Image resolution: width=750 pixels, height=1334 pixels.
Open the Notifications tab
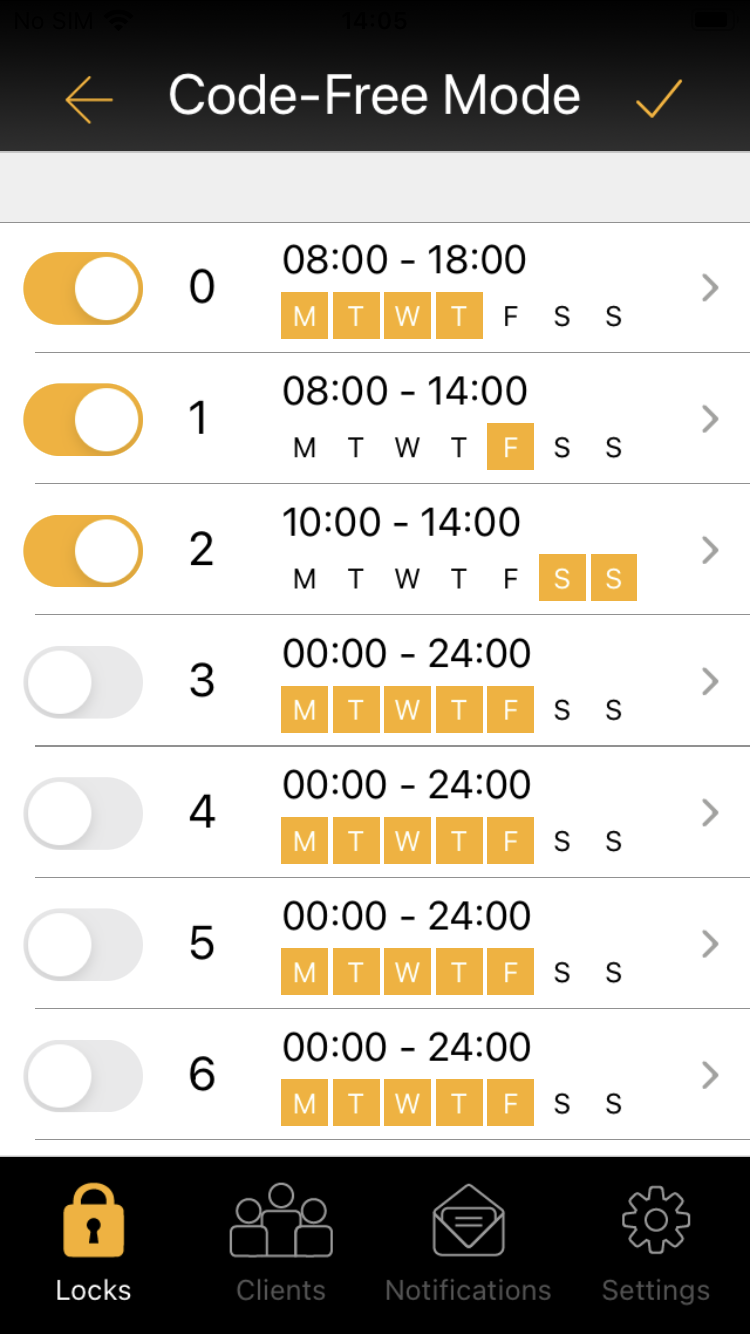[468, 1245]
